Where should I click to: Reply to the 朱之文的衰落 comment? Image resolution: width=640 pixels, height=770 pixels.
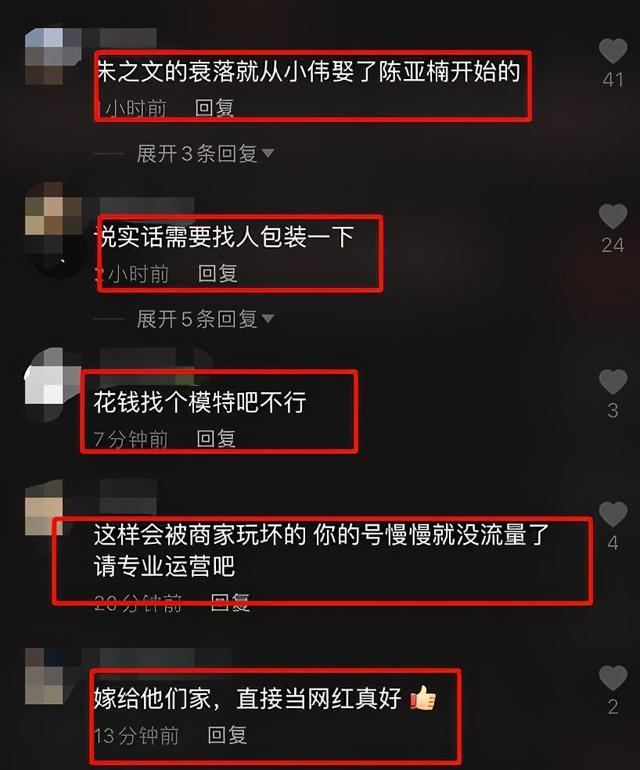coord(214,107)
